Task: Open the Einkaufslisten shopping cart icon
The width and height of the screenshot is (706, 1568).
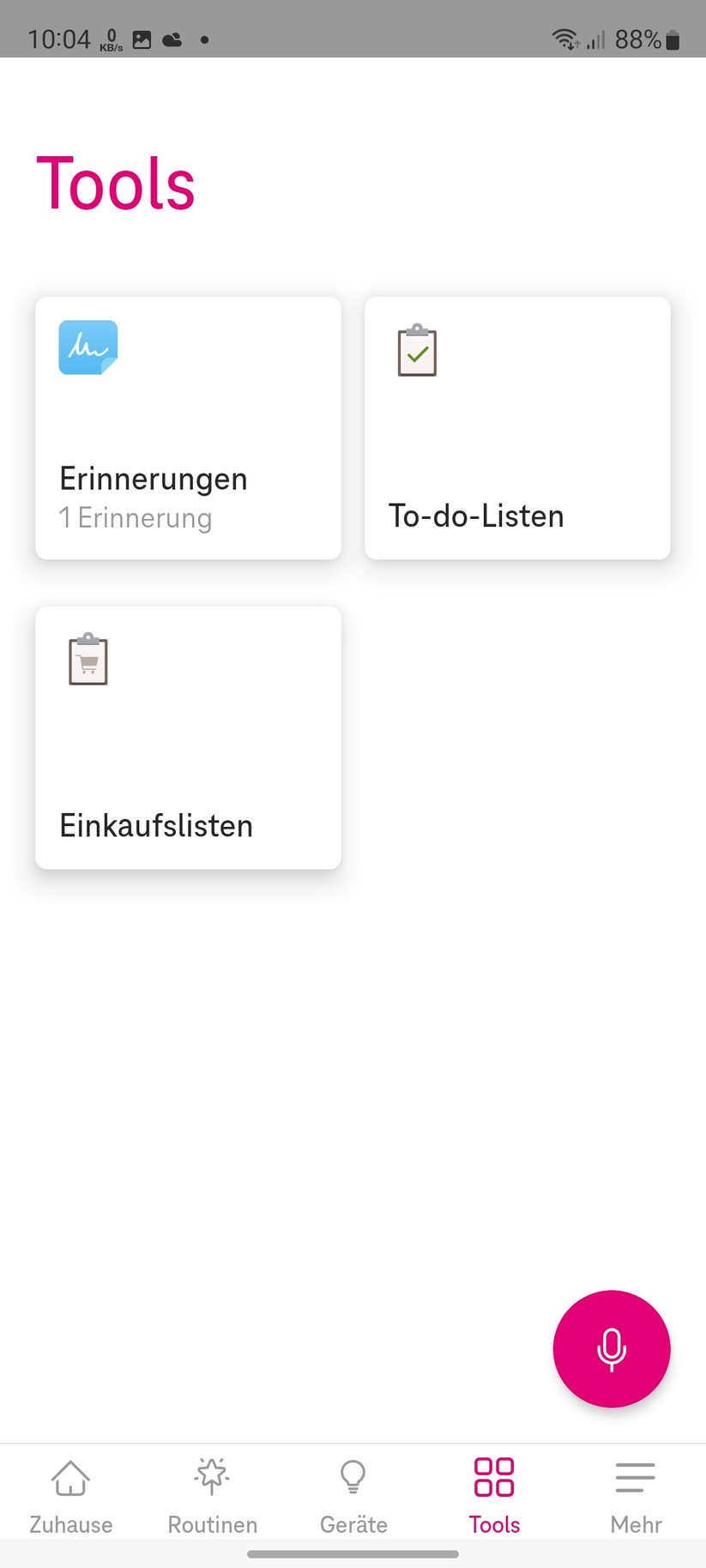Action: coord(87,659)
